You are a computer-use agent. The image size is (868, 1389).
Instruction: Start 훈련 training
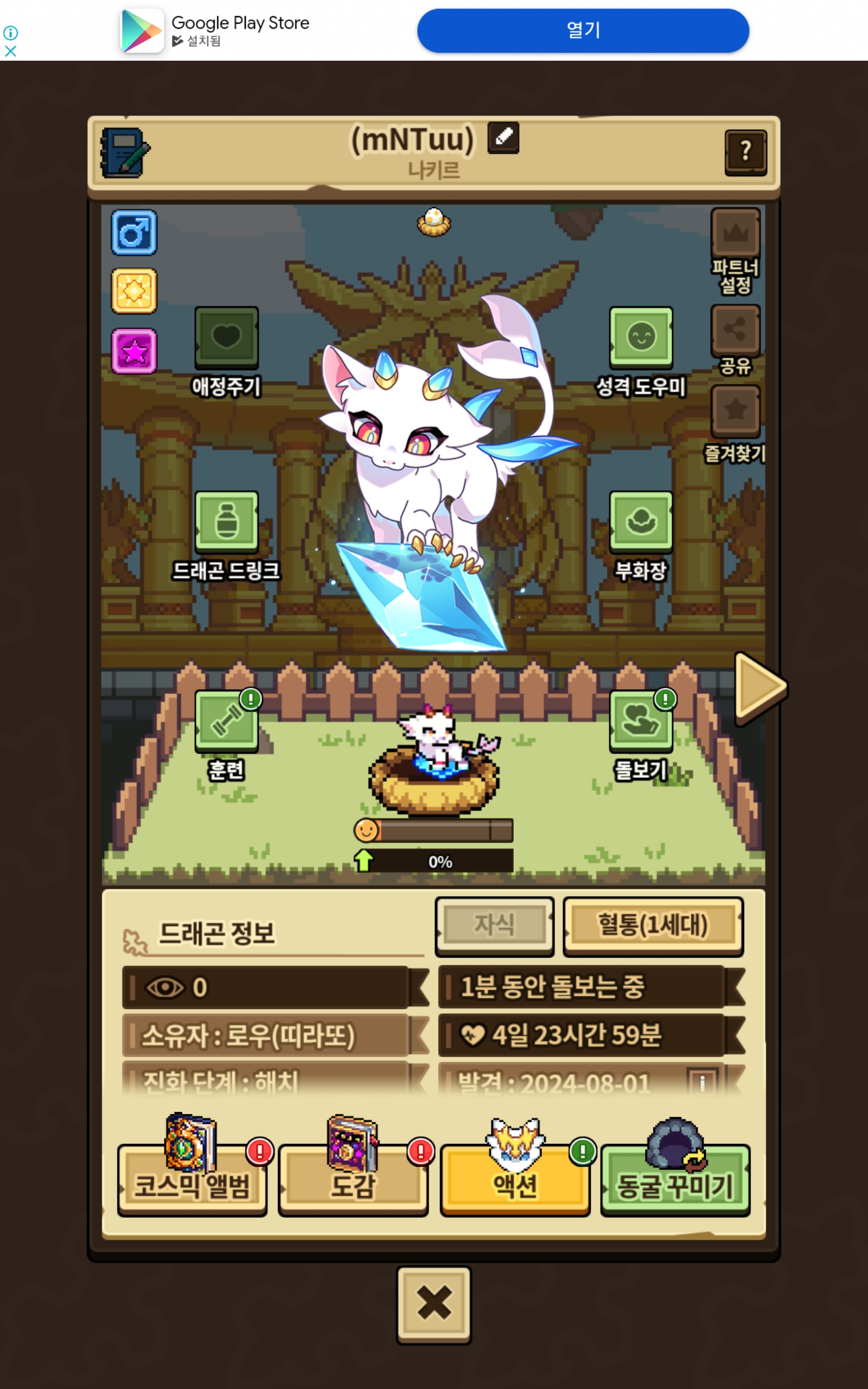pos(226,721)
